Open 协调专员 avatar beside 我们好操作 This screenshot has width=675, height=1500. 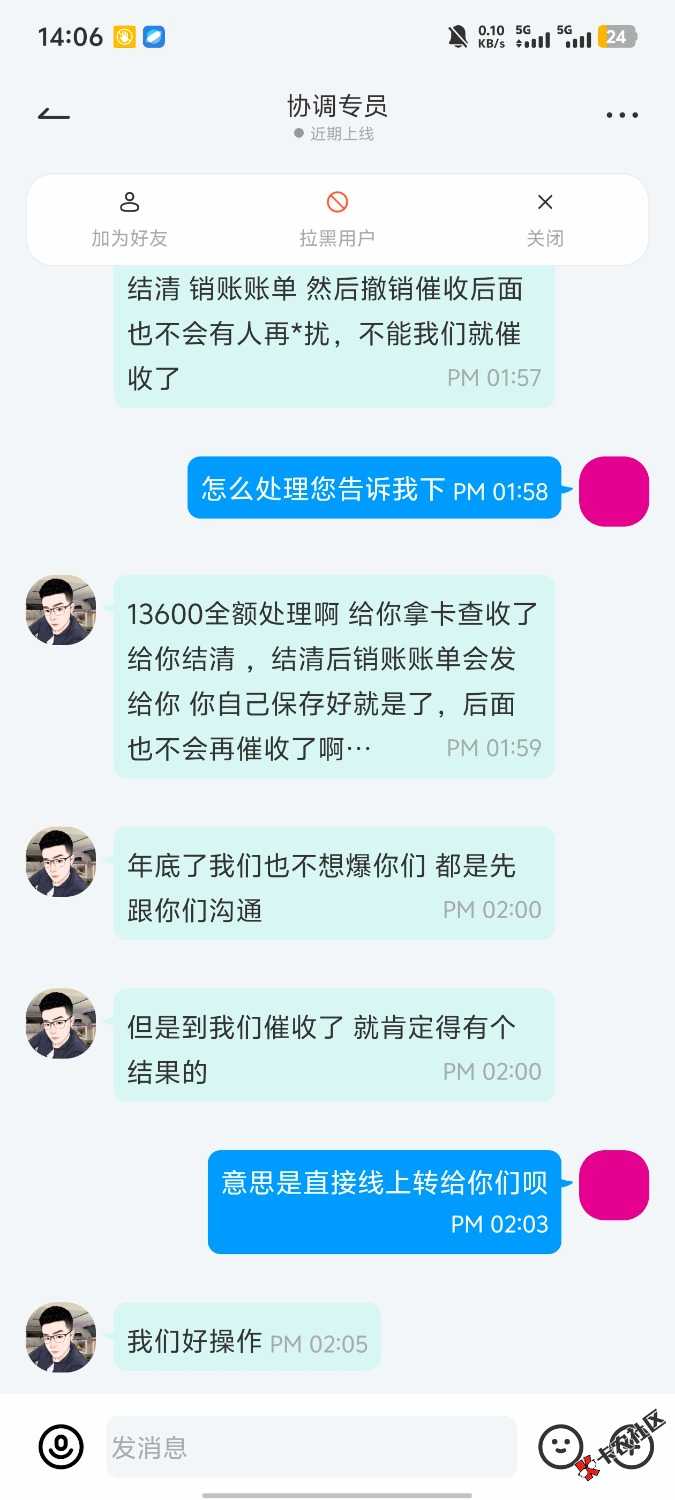pyautogui.click(x=61, y=1337)
